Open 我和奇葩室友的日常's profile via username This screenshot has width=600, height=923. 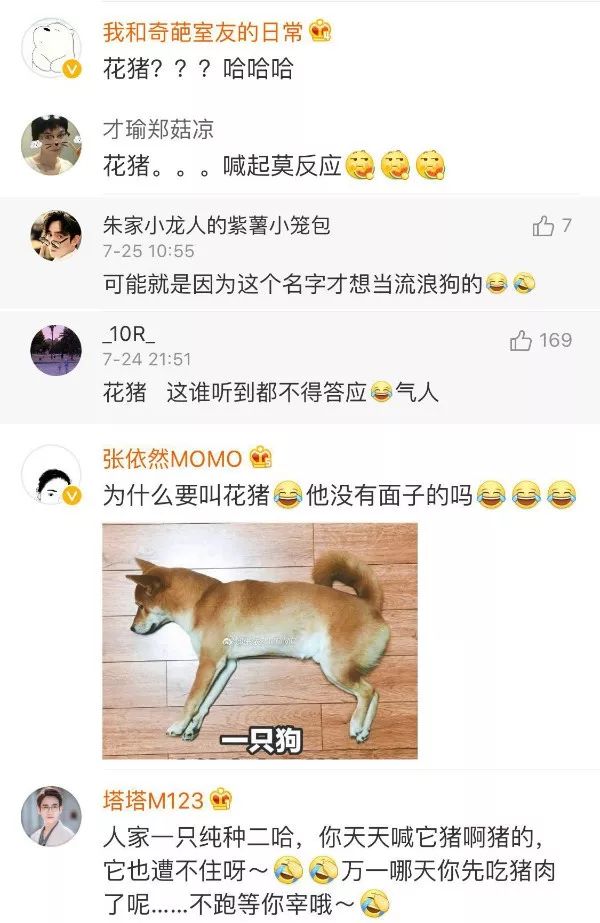coord(203,31)
